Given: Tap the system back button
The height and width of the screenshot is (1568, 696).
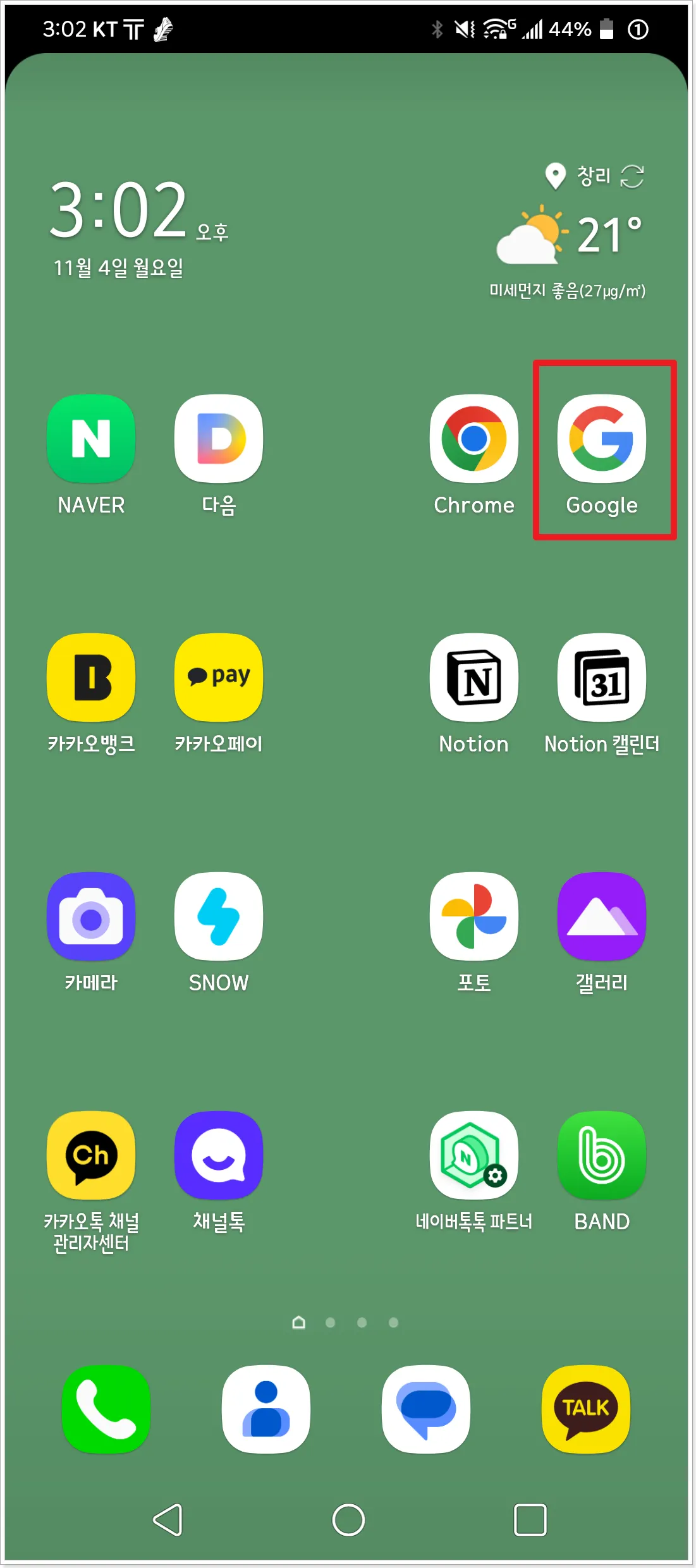Looking at the screenshot, I should [x=168, y=1519].
